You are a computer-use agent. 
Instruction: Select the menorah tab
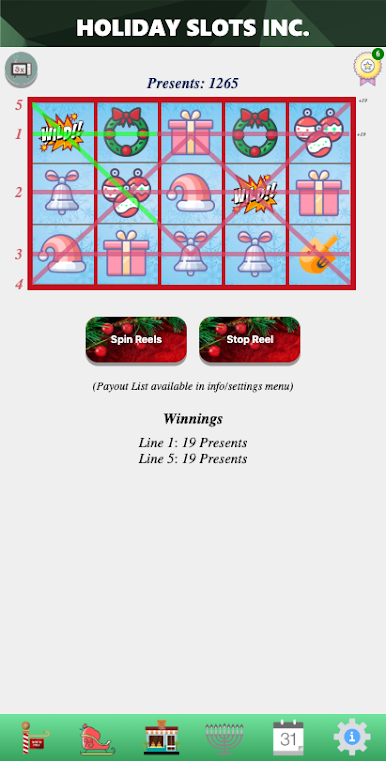click(225, 738)
